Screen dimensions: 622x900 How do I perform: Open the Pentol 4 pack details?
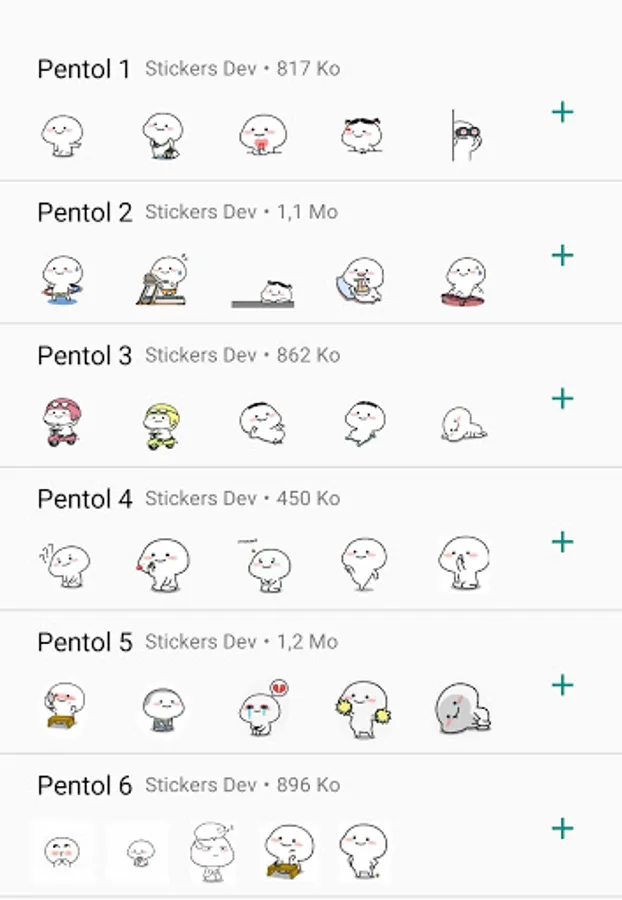tap(84, 498)
